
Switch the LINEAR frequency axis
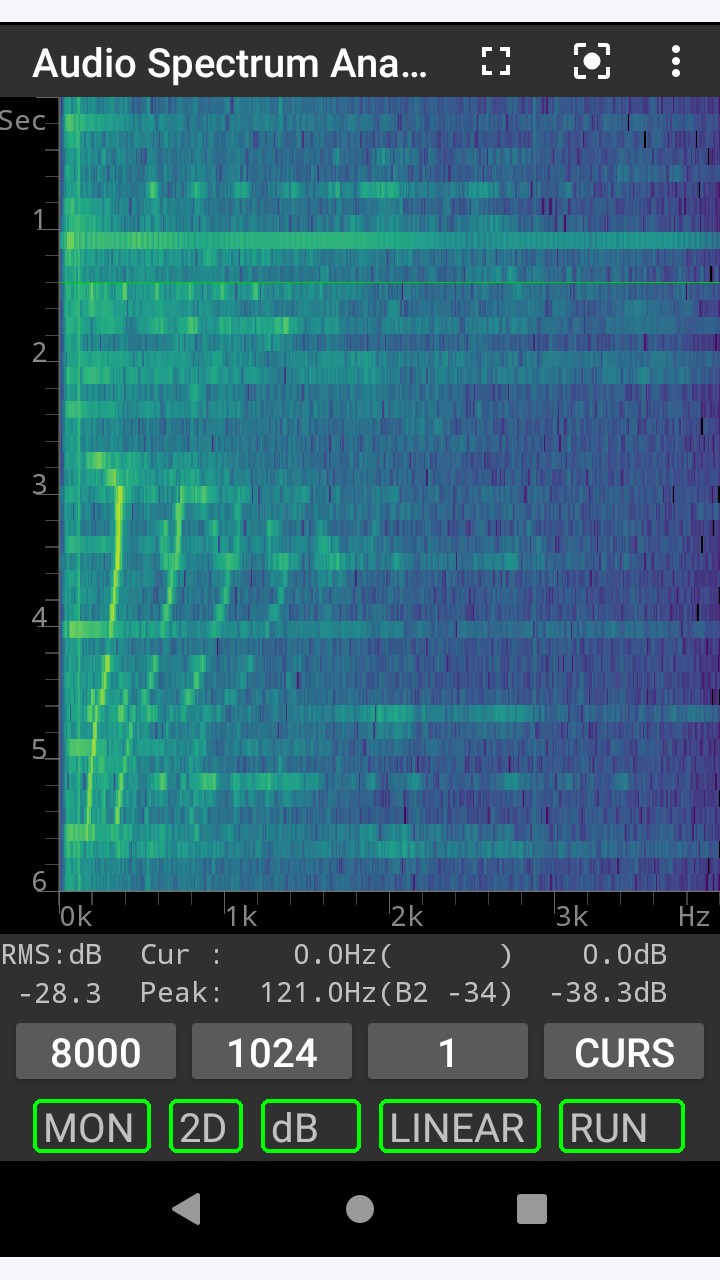[x=460, y=1126]
